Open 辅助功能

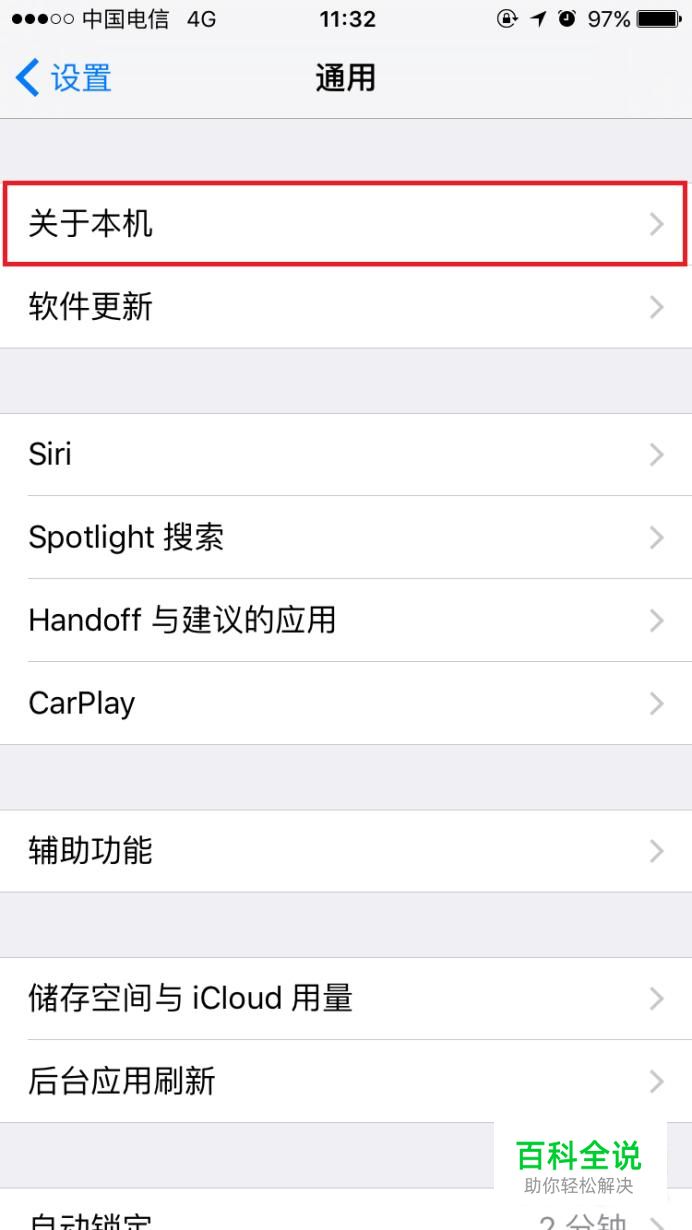346,851
